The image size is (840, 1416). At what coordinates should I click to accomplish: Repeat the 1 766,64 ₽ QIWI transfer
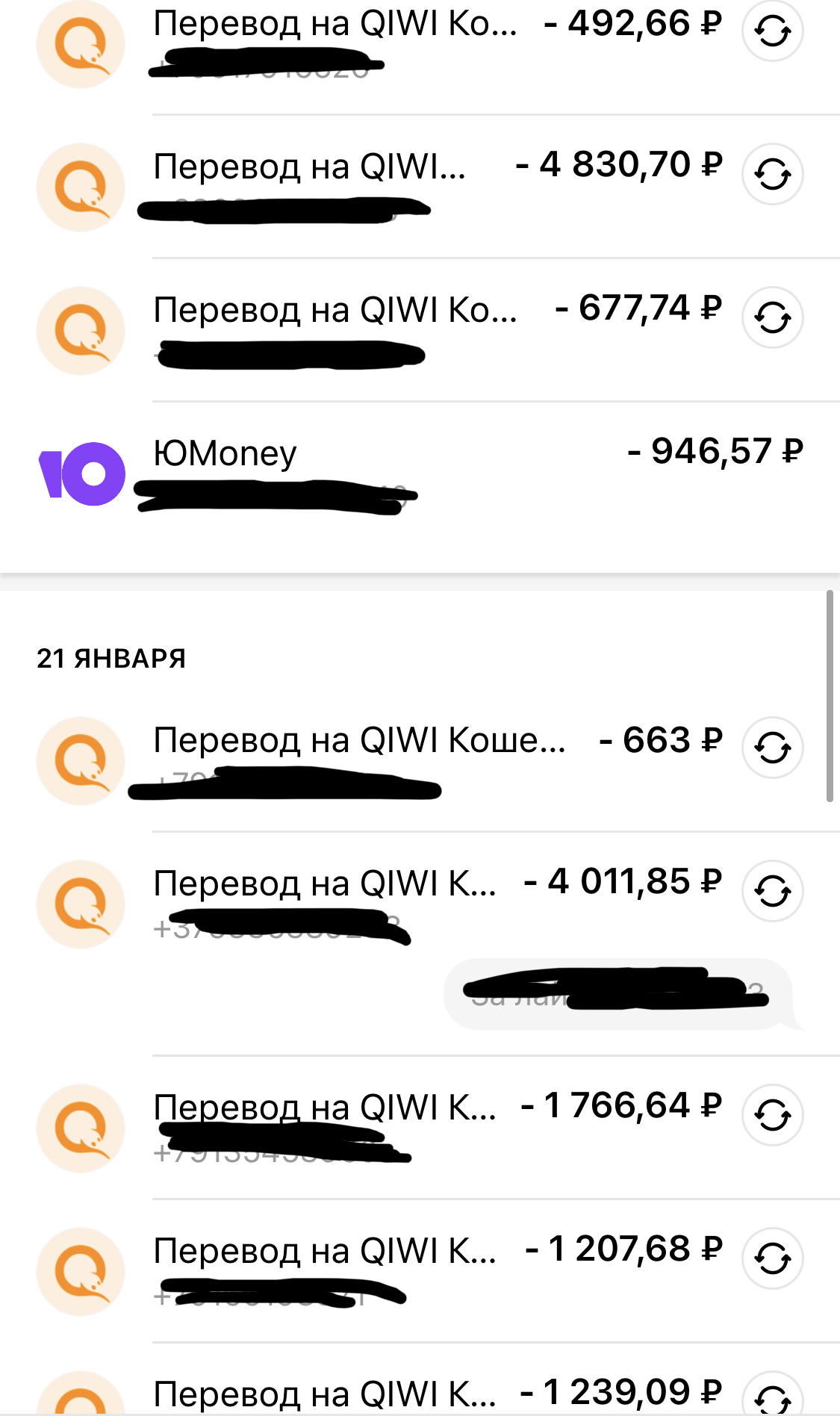pyautogui.click(x=772, y=1114)
